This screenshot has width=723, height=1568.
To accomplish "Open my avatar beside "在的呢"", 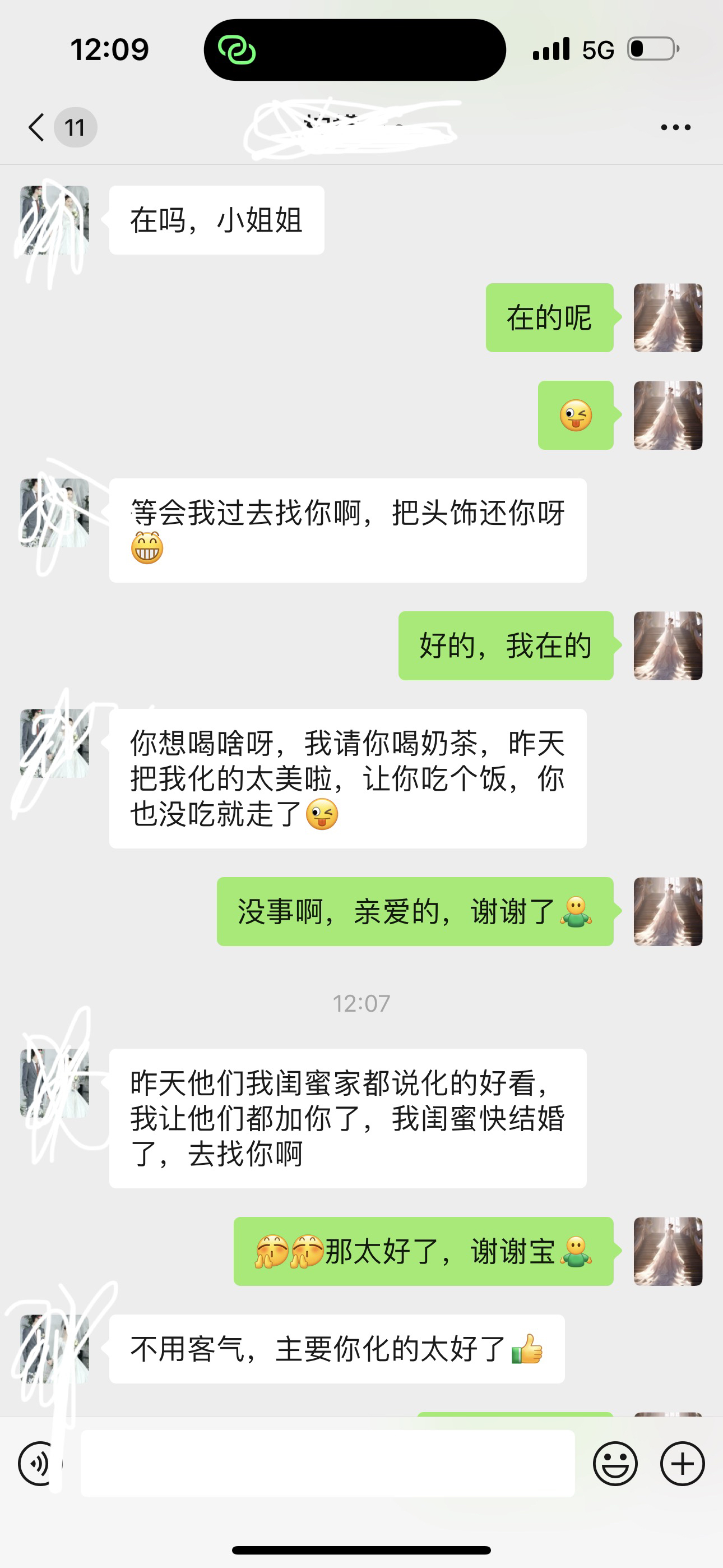I will [x=668, y=318].
